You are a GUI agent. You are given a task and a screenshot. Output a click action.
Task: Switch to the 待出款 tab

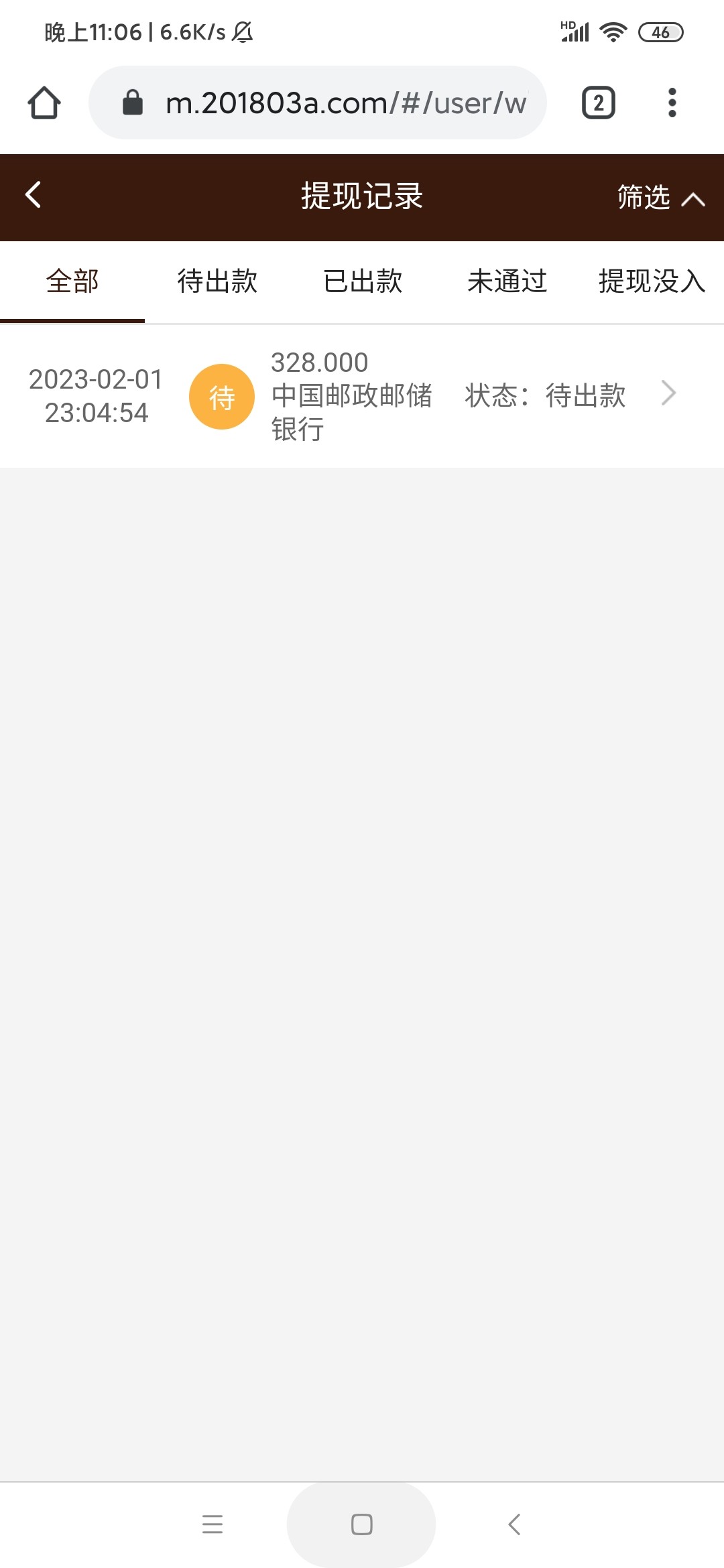(x=217, y=281)
